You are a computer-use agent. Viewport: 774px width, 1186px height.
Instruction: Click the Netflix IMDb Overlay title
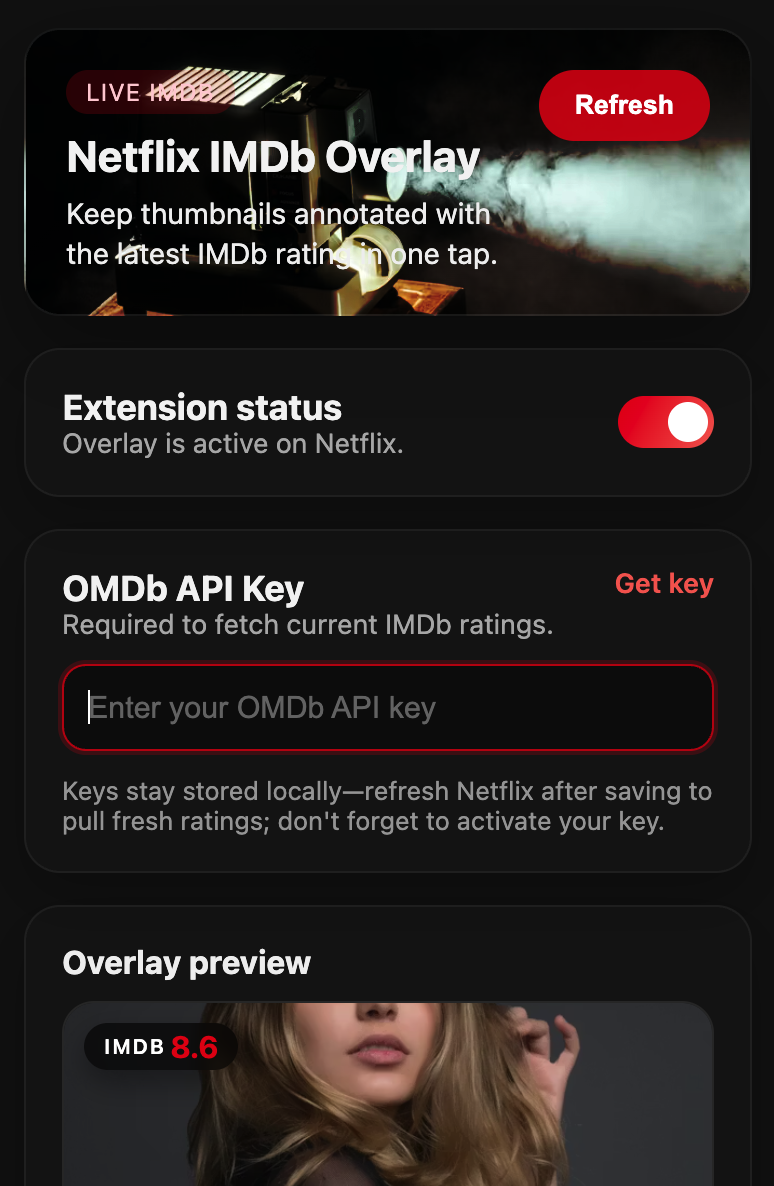pyautogui.click(x=272, y=157)
